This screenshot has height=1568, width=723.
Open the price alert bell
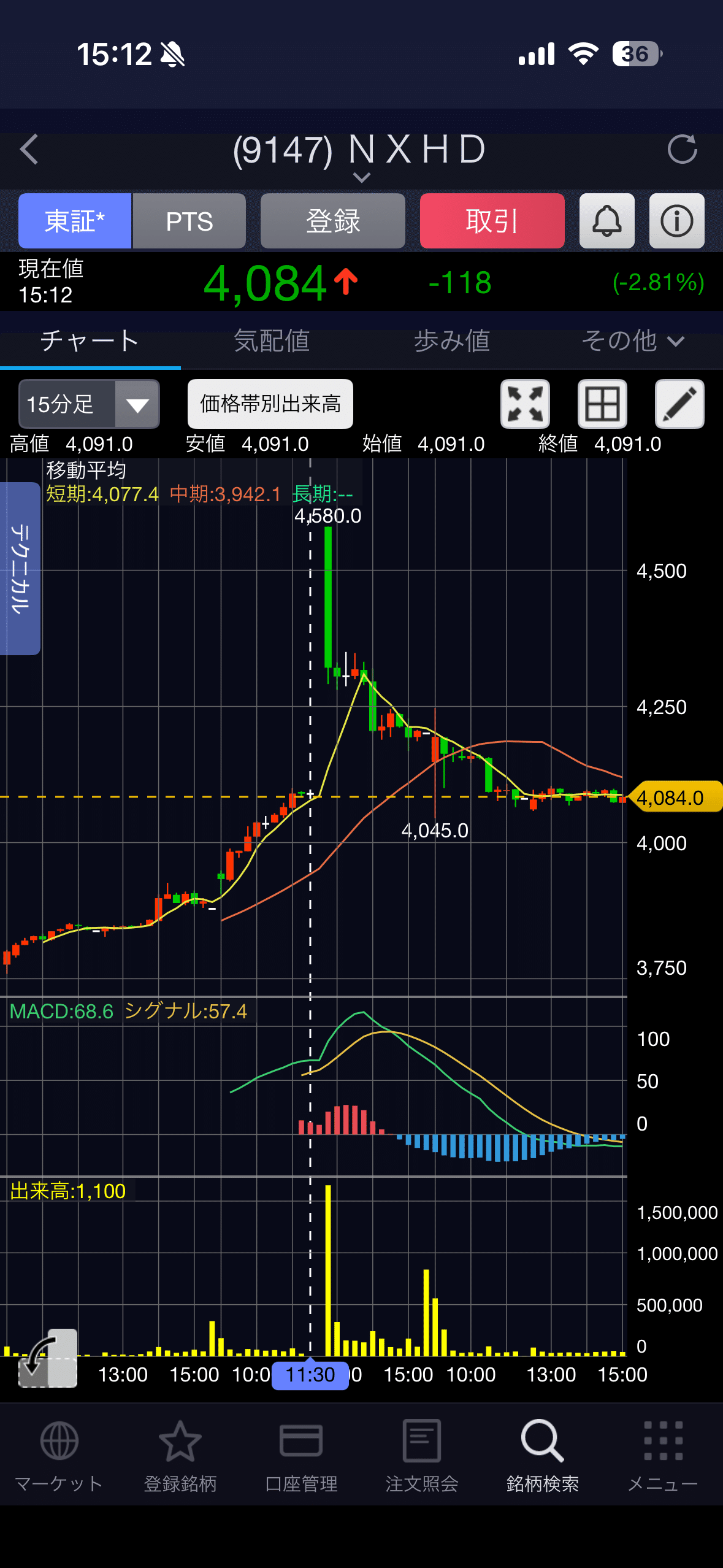click(x=606, y=221)
